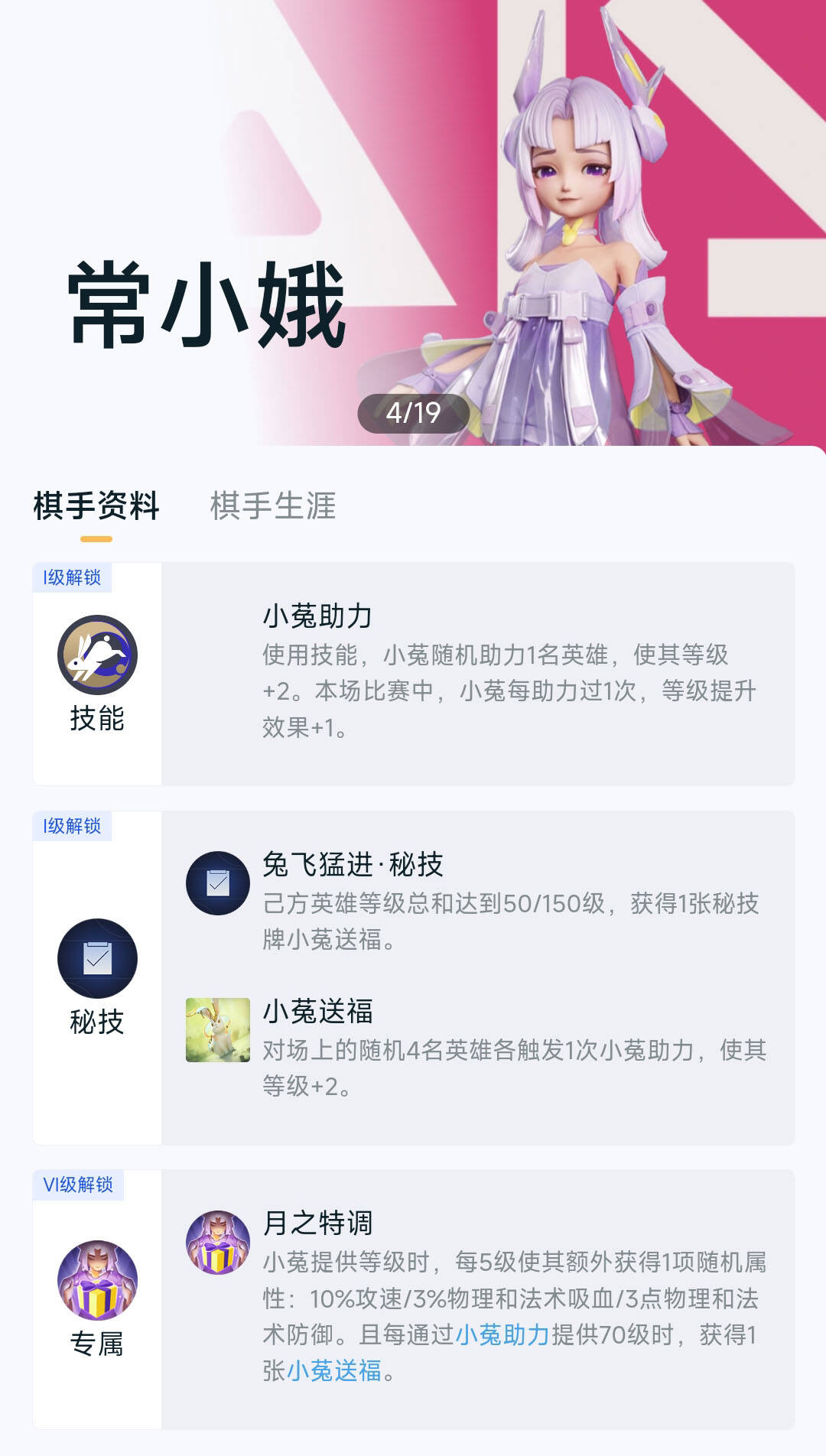
Task: Switch to the 棋手生涯 tab
Action: (x=273, y=506)
